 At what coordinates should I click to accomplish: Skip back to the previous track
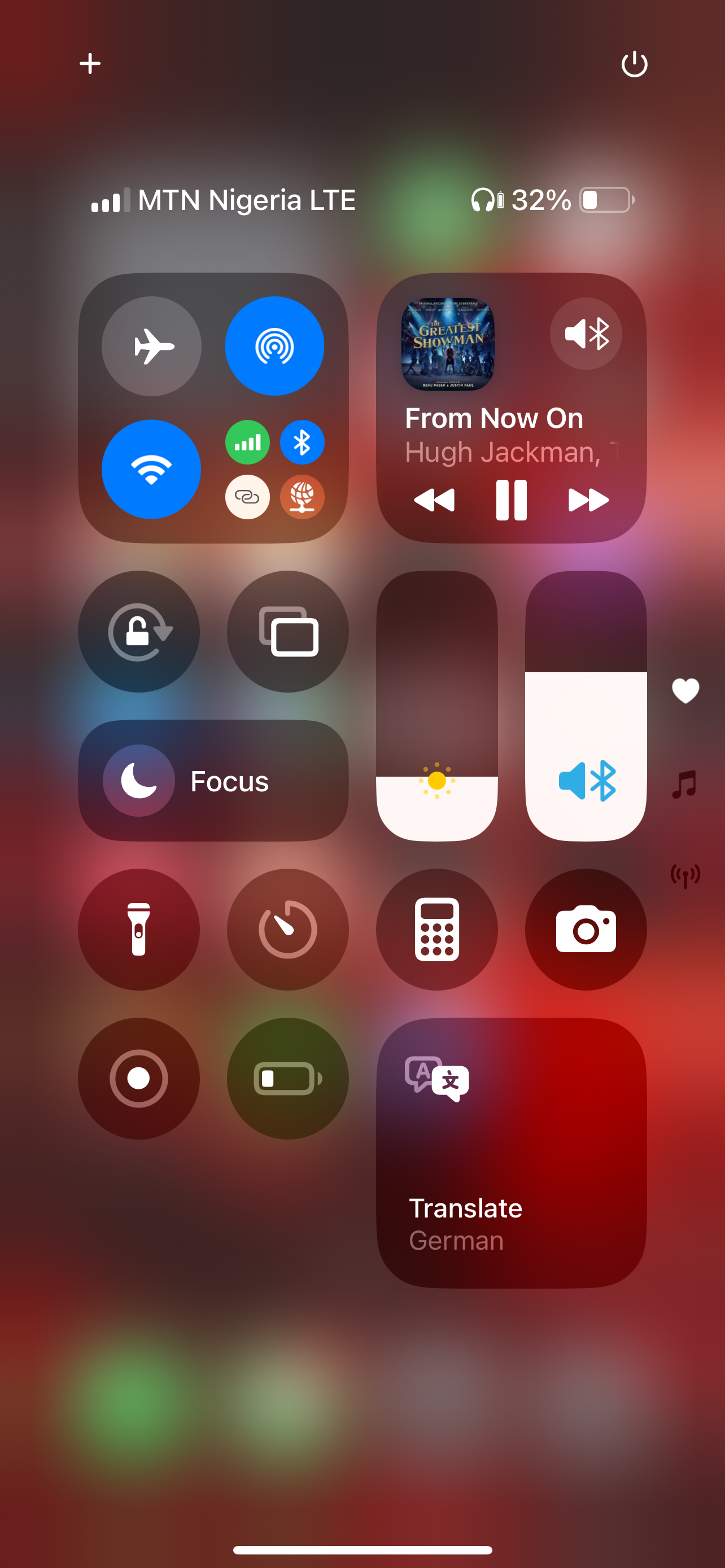434,500
